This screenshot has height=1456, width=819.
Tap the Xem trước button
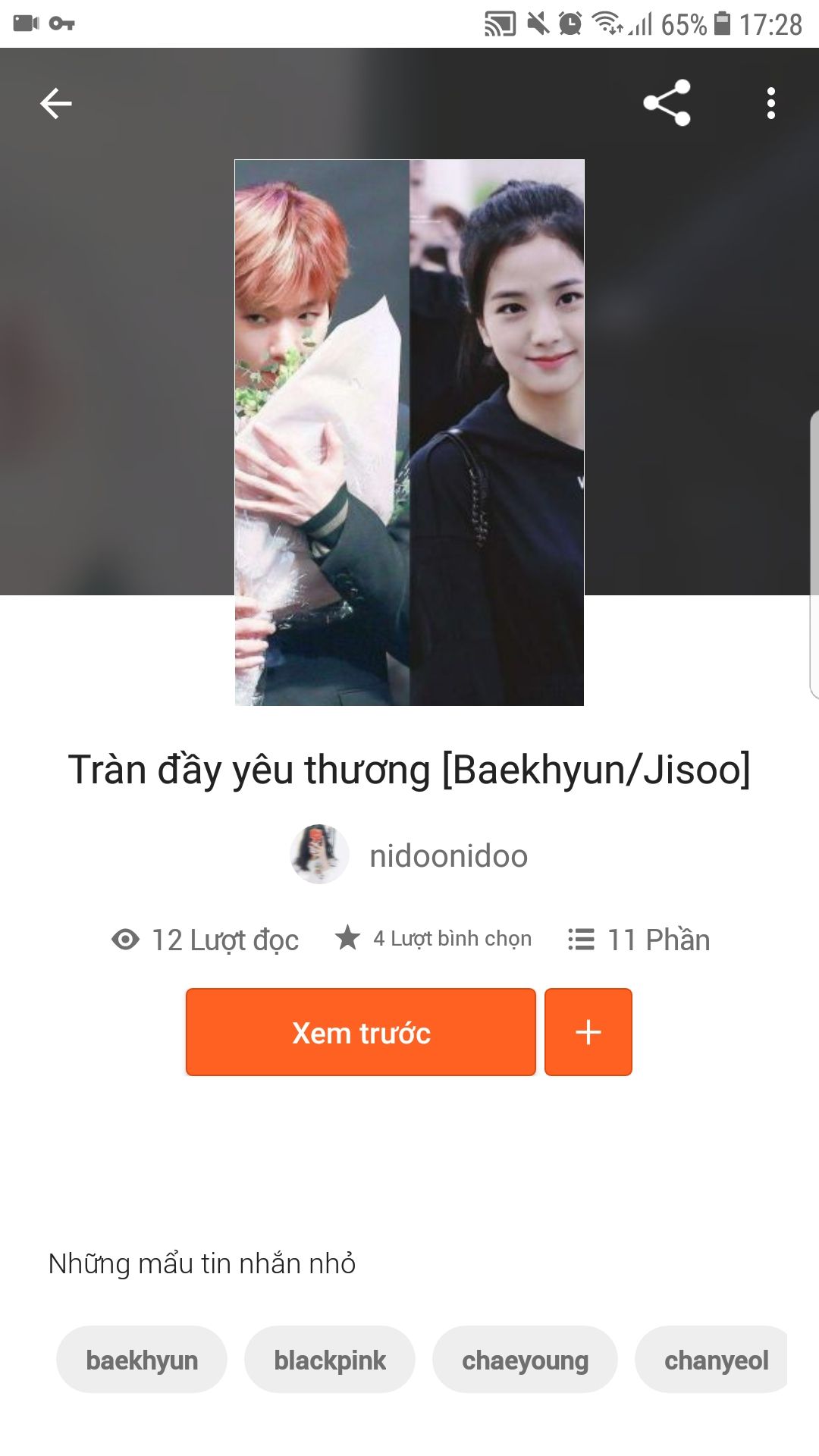pyautogui.click(x=361, y=1032)
